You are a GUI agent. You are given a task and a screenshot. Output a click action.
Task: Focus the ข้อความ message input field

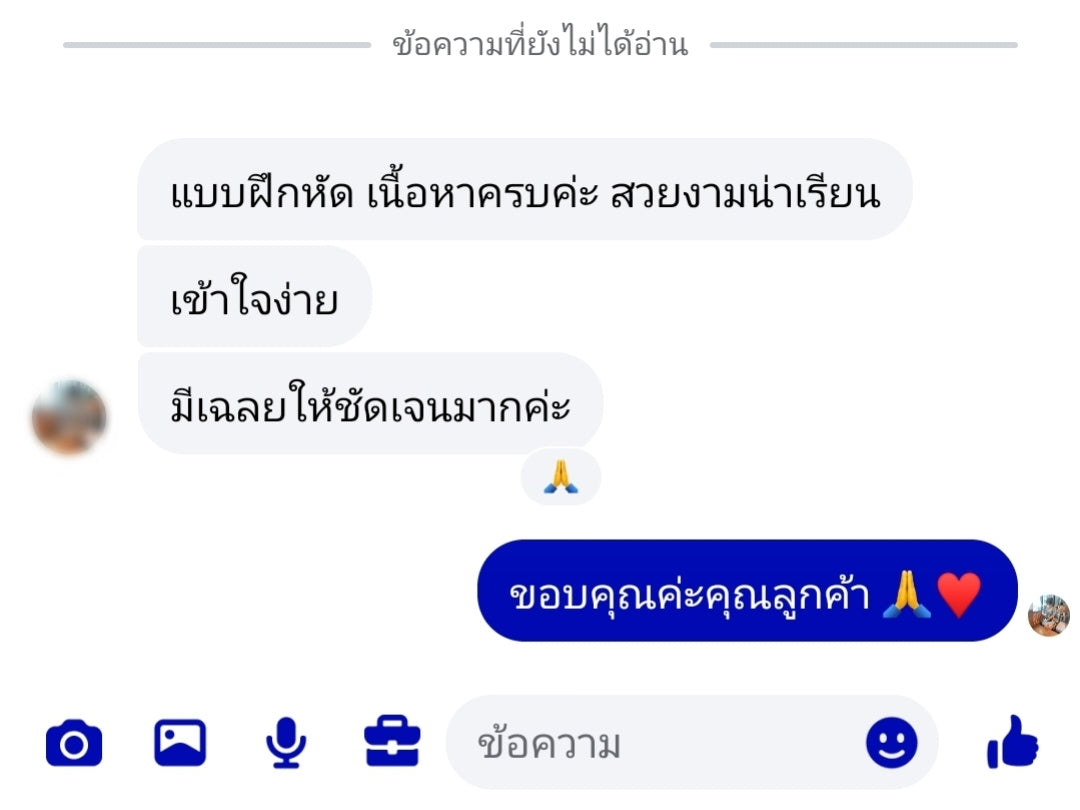pyautogui.click(x=650, y=744)
